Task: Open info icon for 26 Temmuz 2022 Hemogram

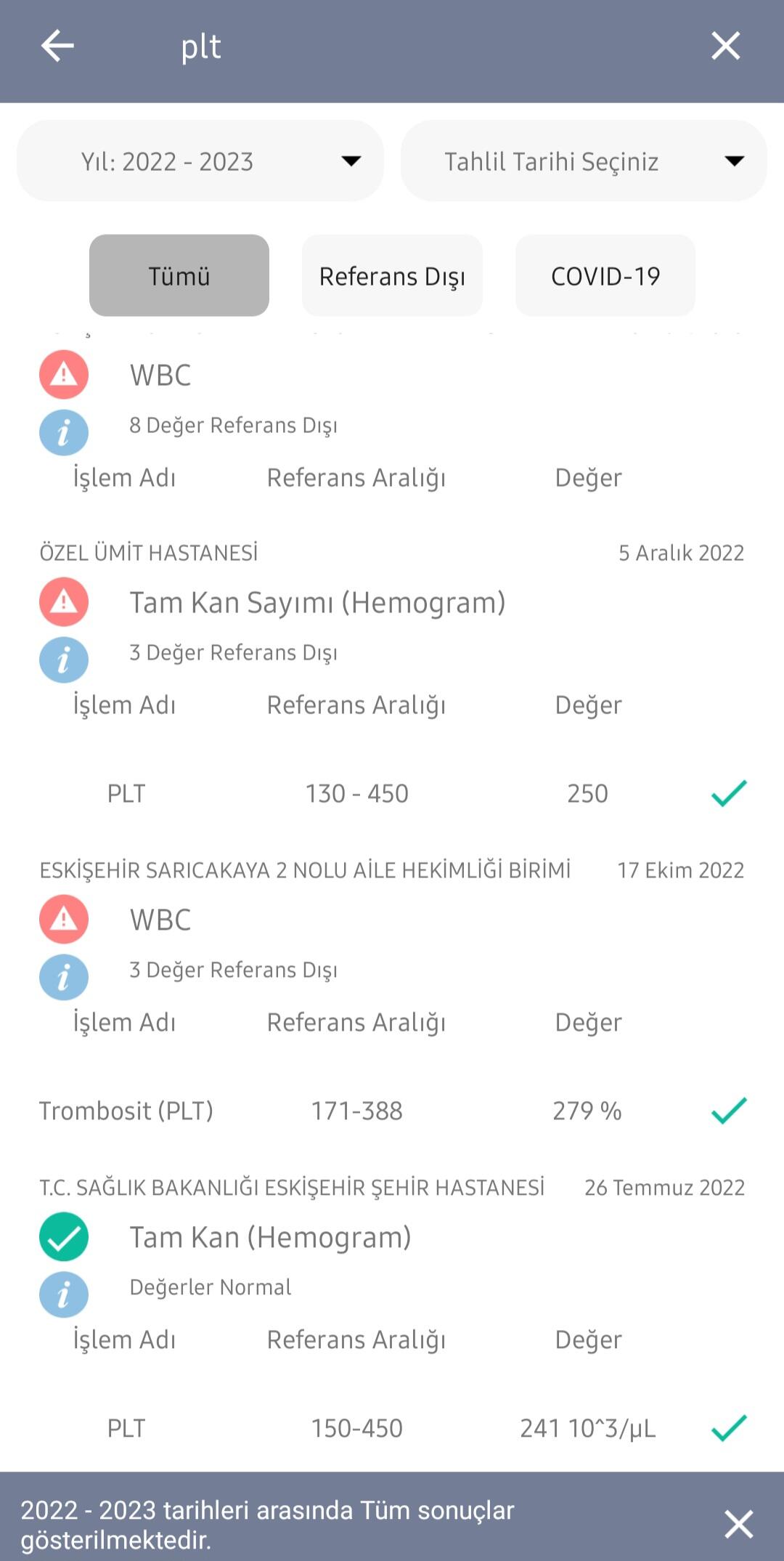Action: click(64, 1294)
